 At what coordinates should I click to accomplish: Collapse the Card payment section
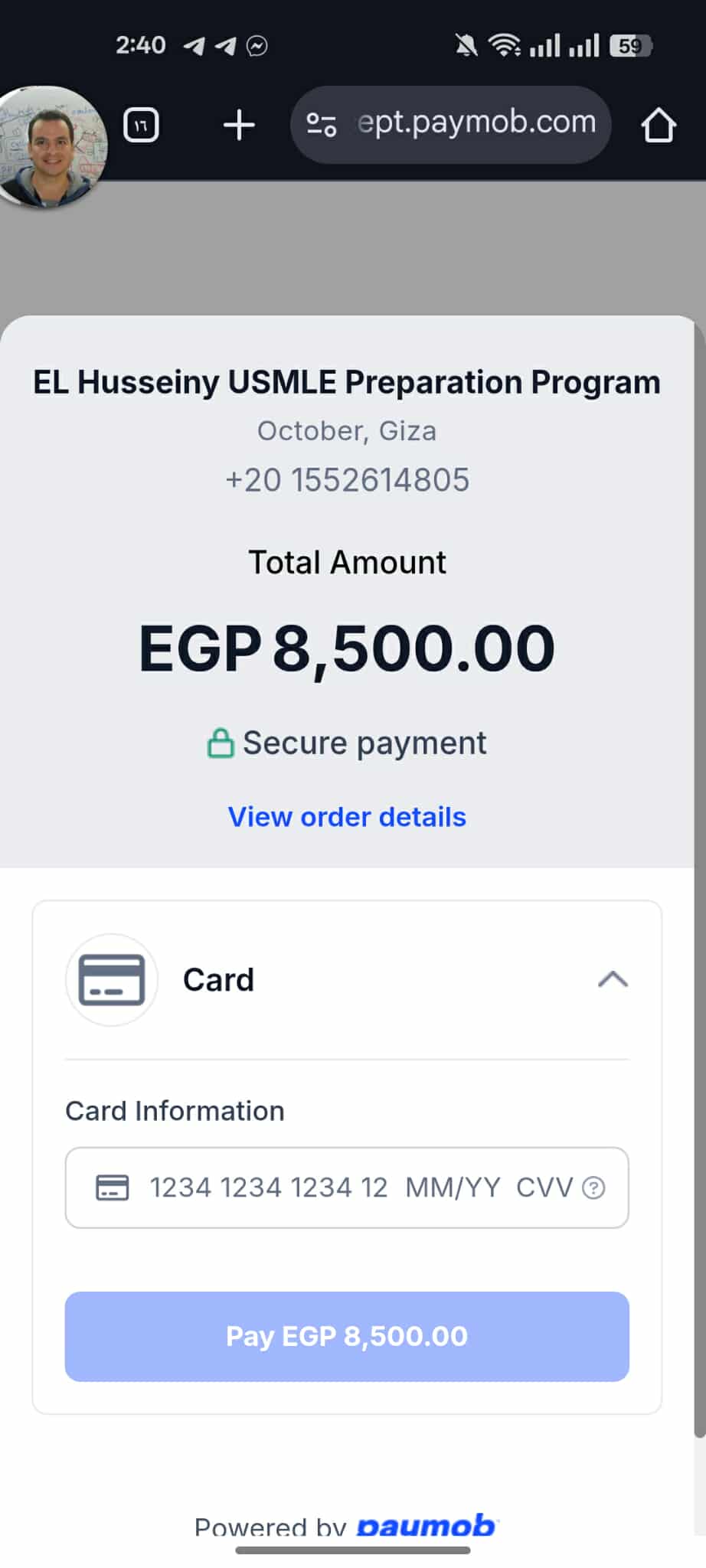[613, 979]
